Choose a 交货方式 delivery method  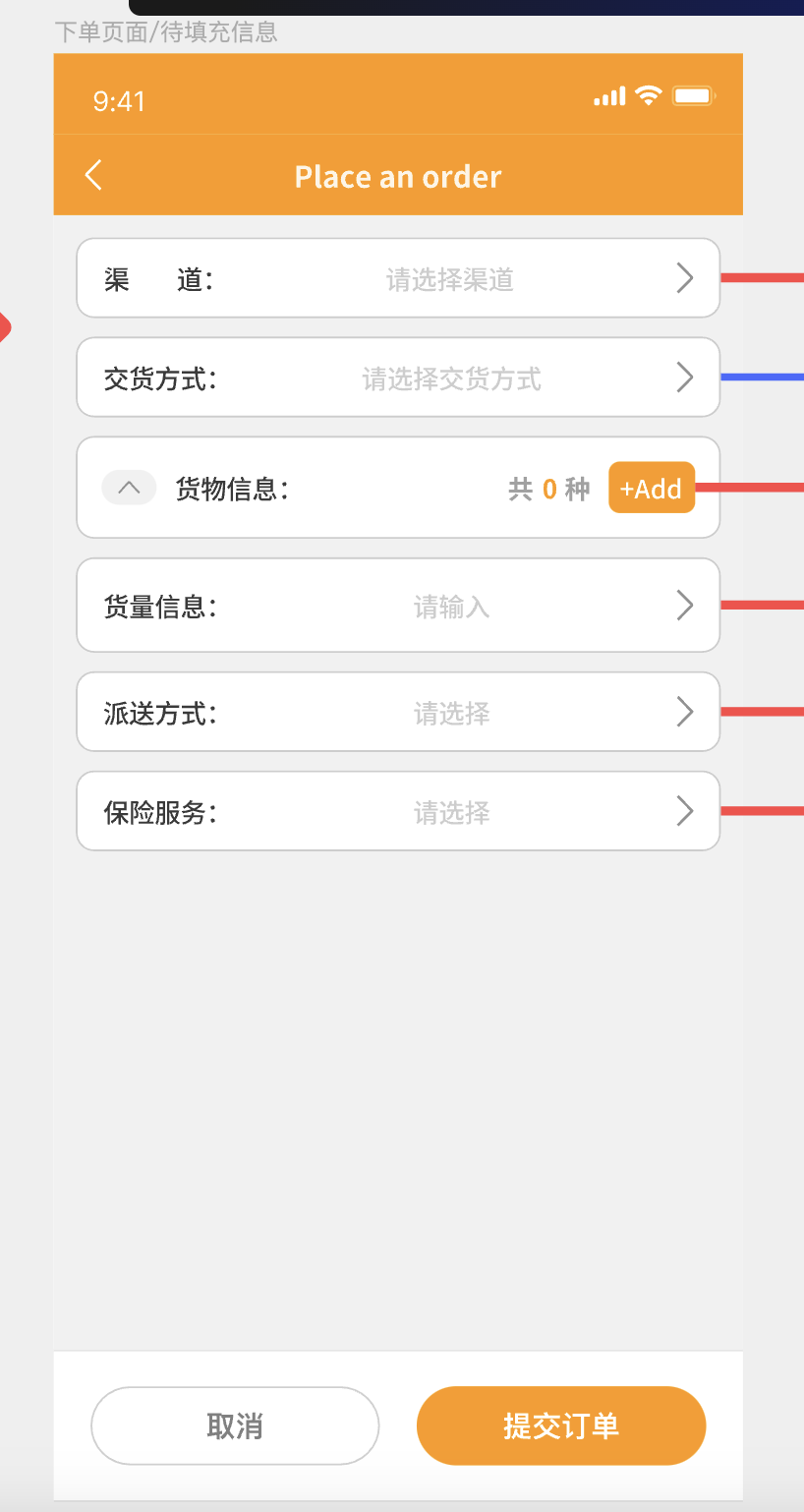(x=398, y=378)
